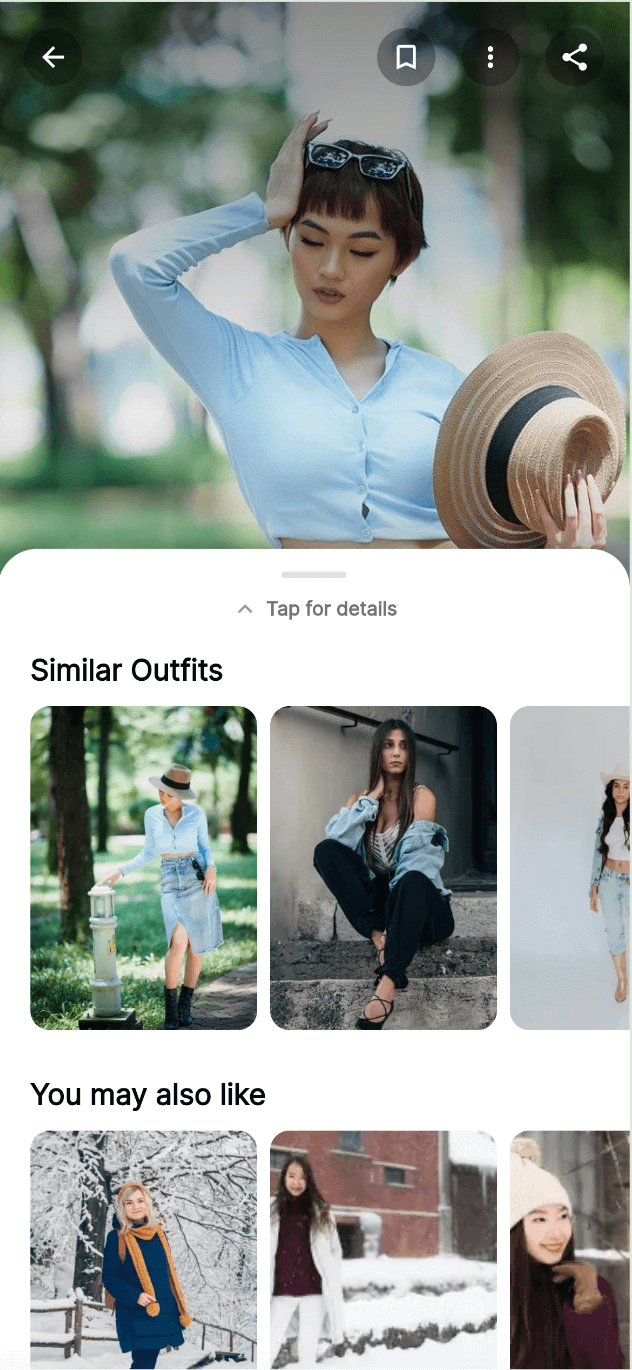Expand the Tap for details panel
Screen dimensions: 632x1370
coord(316,608)
